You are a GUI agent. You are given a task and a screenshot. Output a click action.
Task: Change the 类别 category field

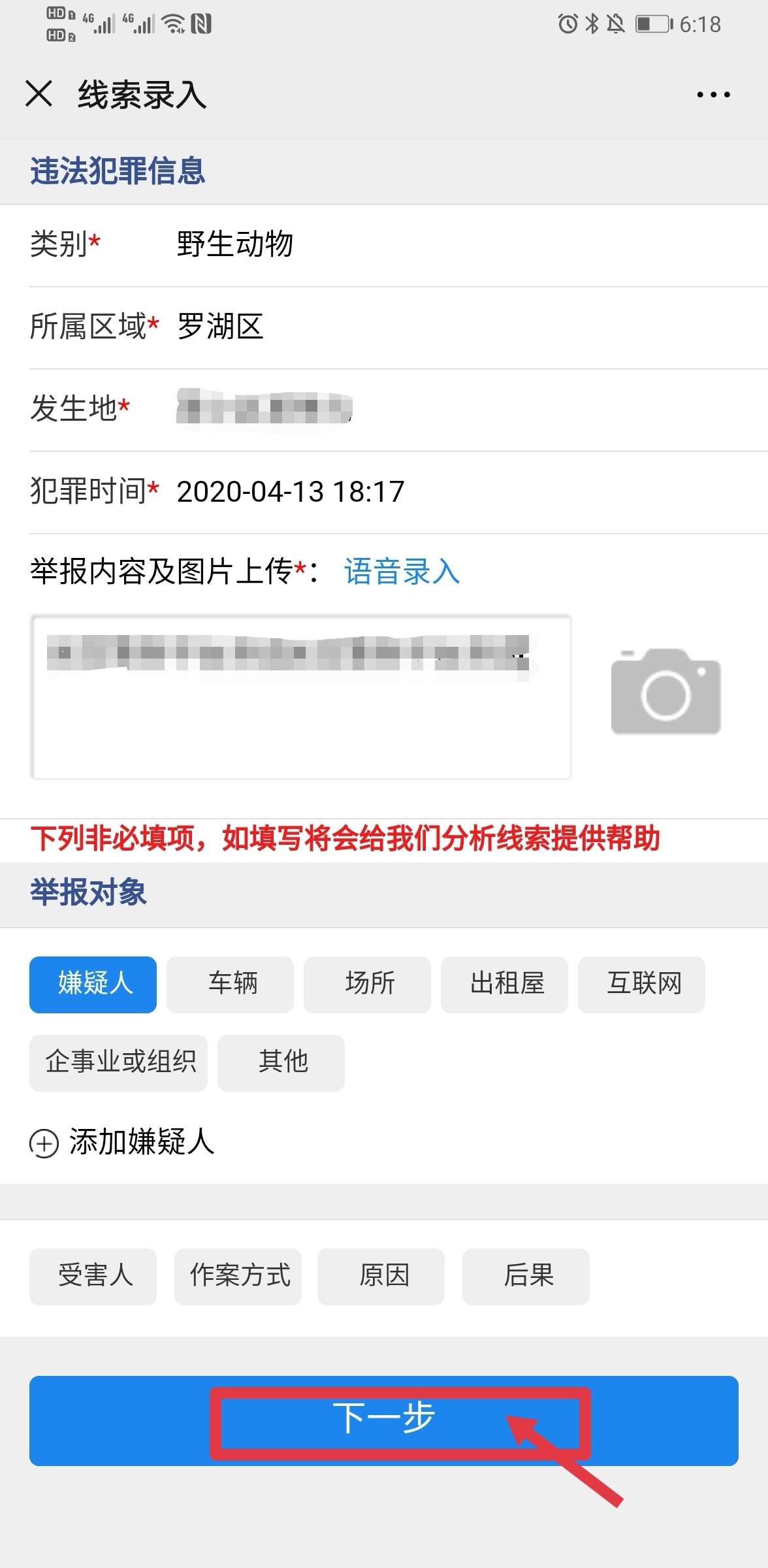click(x=398, y=245)
